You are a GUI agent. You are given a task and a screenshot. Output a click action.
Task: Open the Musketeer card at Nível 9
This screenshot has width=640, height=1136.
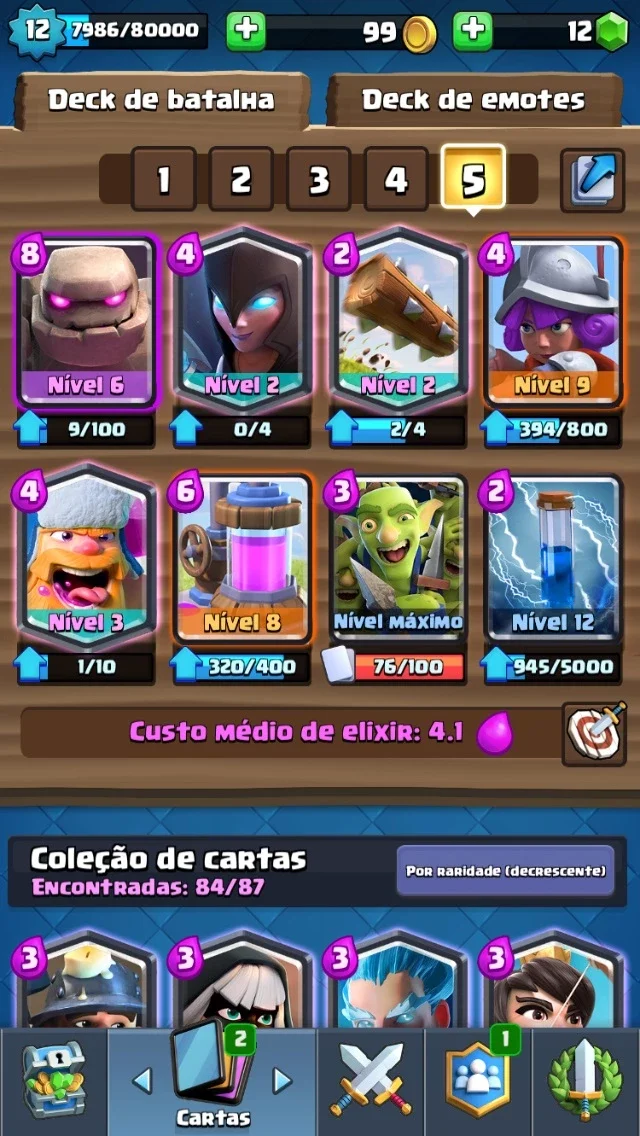pos(554,322)
